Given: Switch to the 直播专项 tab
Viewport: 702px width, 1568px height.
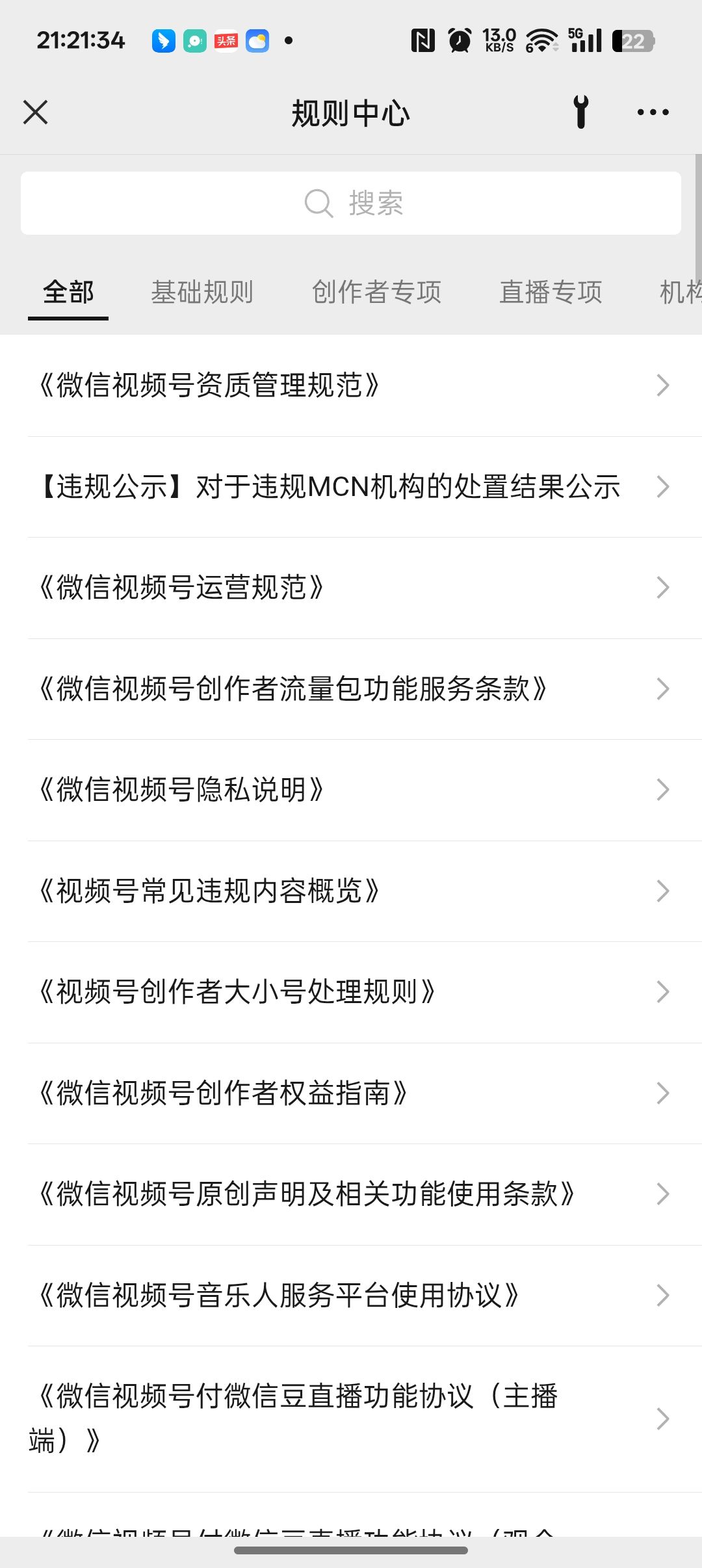Looking at the screenshot, I should pyautogui.click(x=551, y=292).
